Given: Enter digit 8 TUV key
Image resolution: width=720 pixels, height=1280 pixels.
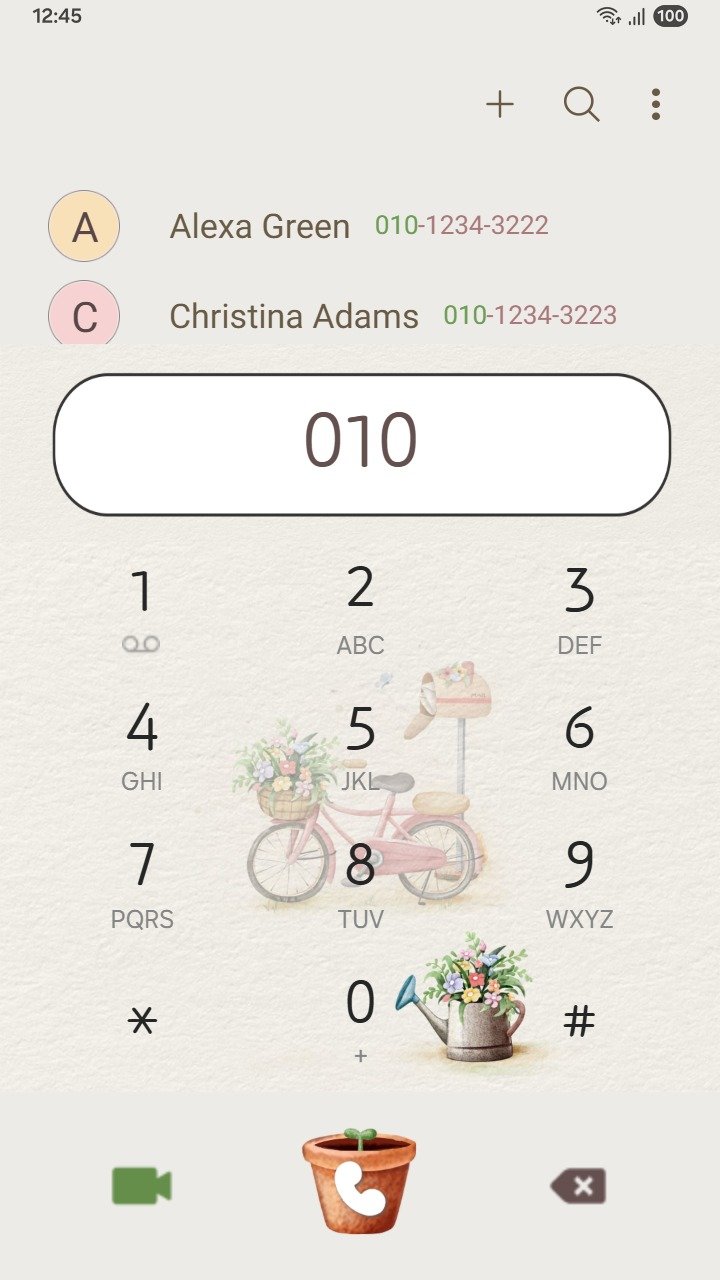Looking at the screenshot, I should click(x=360, y=882).
